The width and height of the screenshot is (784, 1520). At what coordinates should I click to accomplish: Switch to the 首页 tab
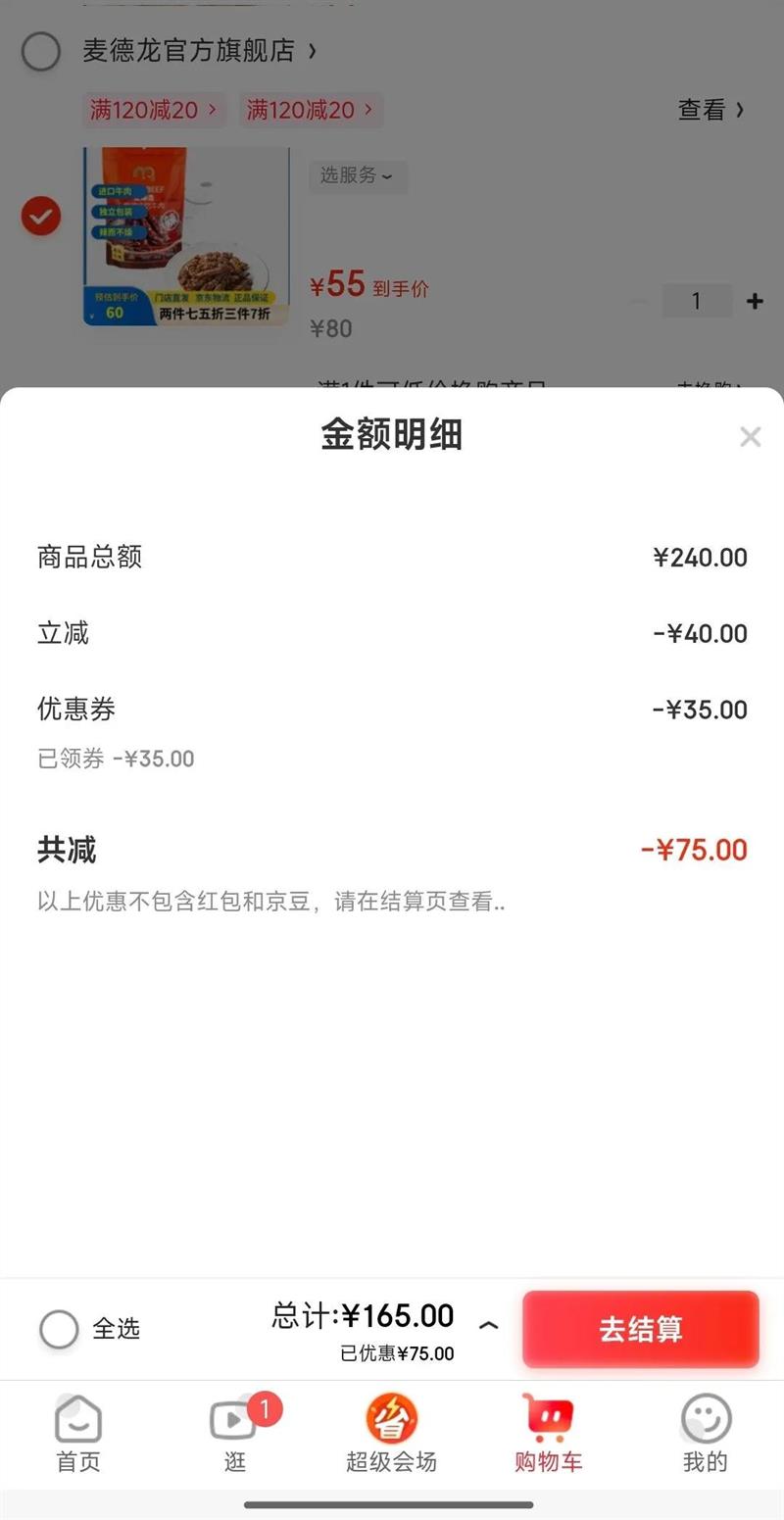[x=78, y=1434]
